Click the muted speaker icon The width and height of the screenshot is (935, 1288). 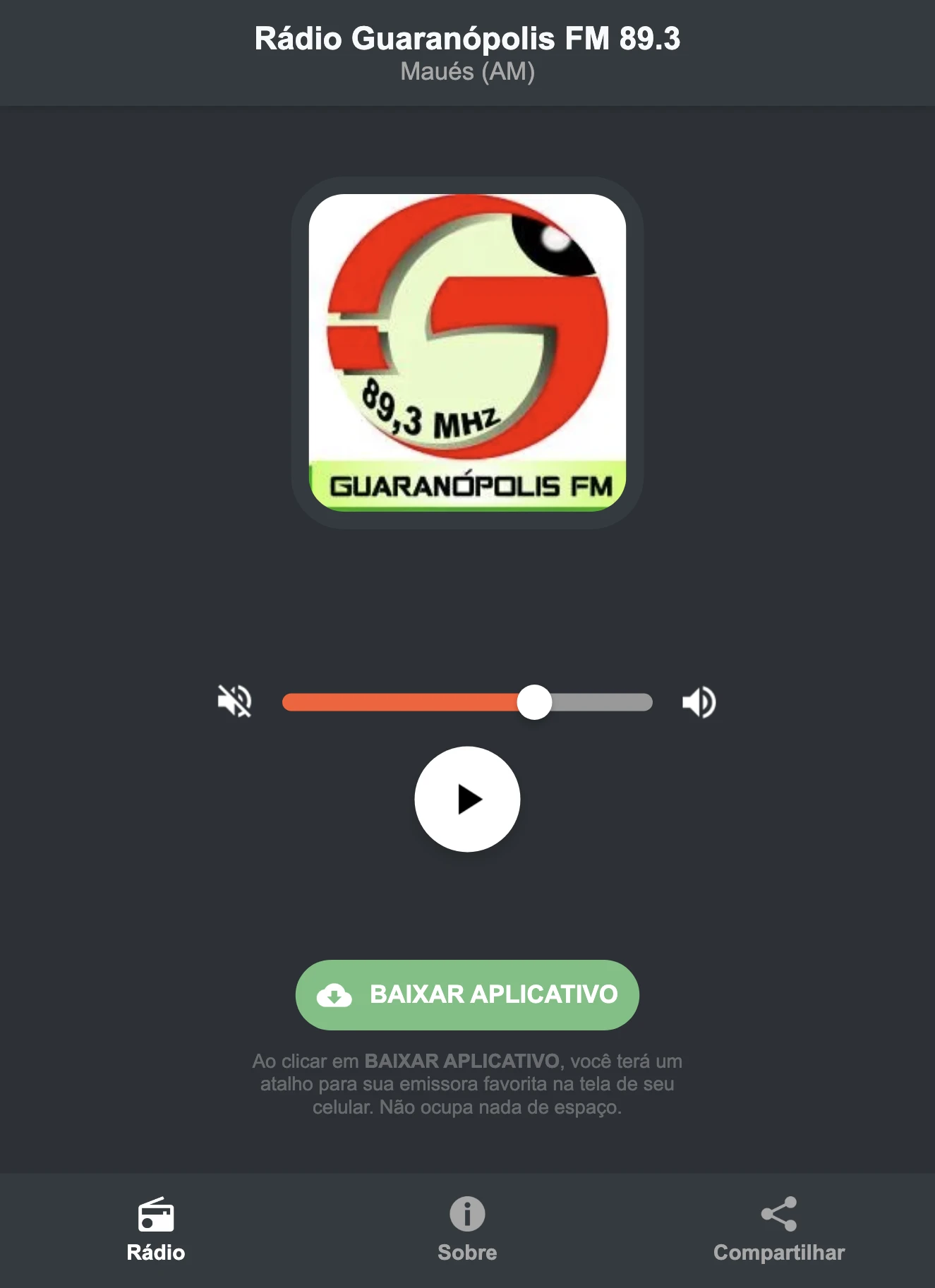click(236, 701)
